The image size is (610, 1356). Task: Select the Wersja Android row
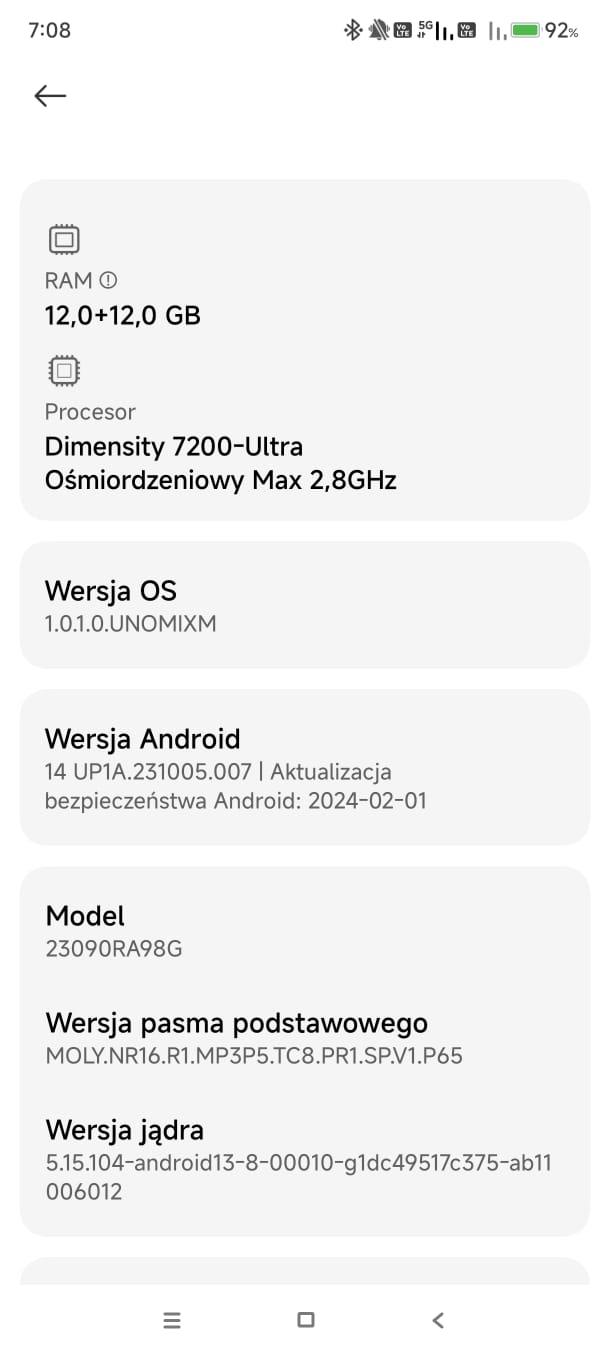304,767
